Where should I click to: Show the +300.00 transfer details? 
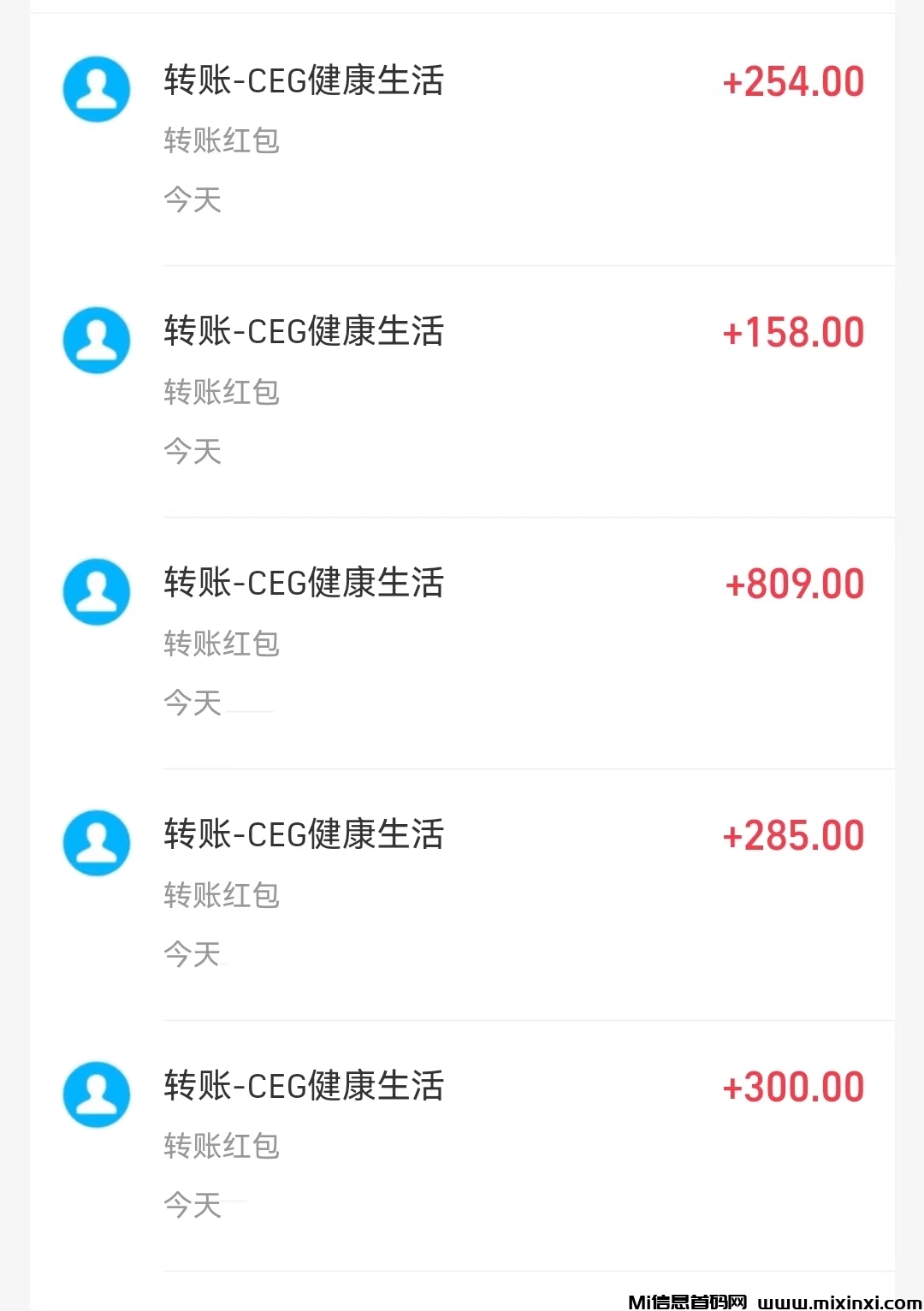(x=462, y=1145)
